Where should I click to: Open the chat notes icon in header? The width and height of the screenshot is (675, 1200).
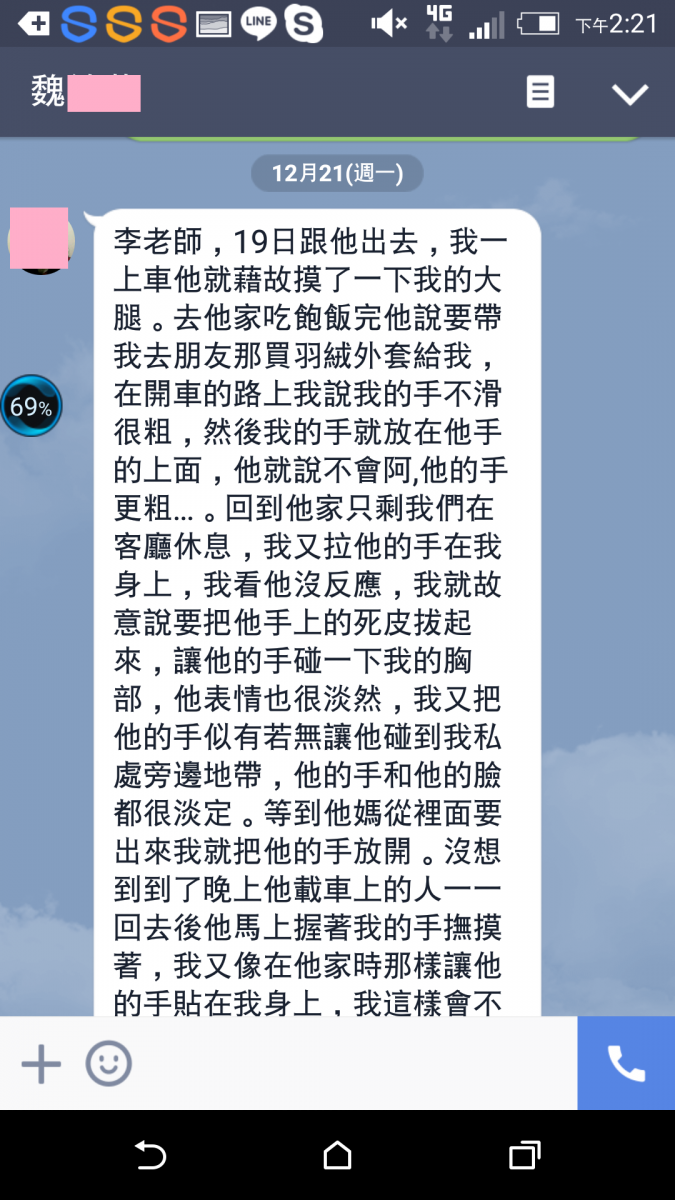pyautogui.click(x=540, y=93)
